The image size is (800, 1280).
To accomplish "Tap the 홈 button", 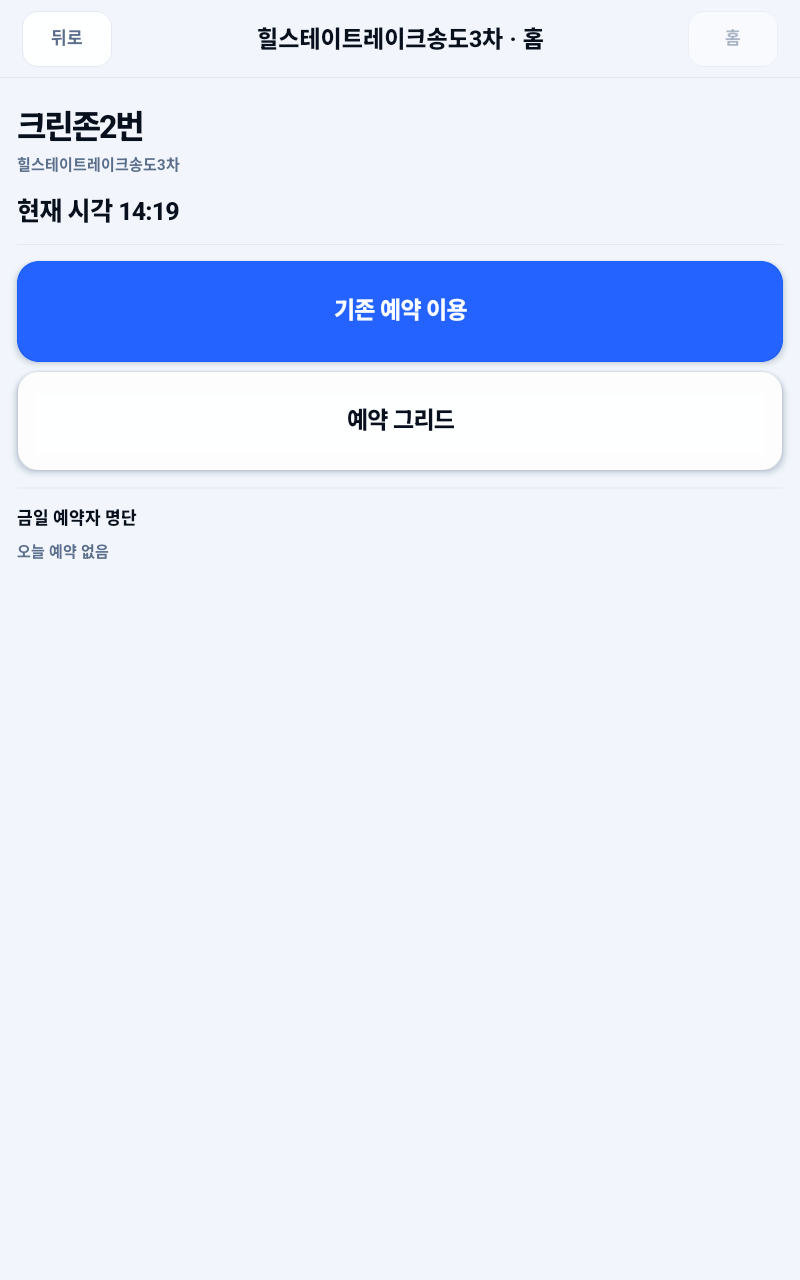I will (x=732, y=39).
